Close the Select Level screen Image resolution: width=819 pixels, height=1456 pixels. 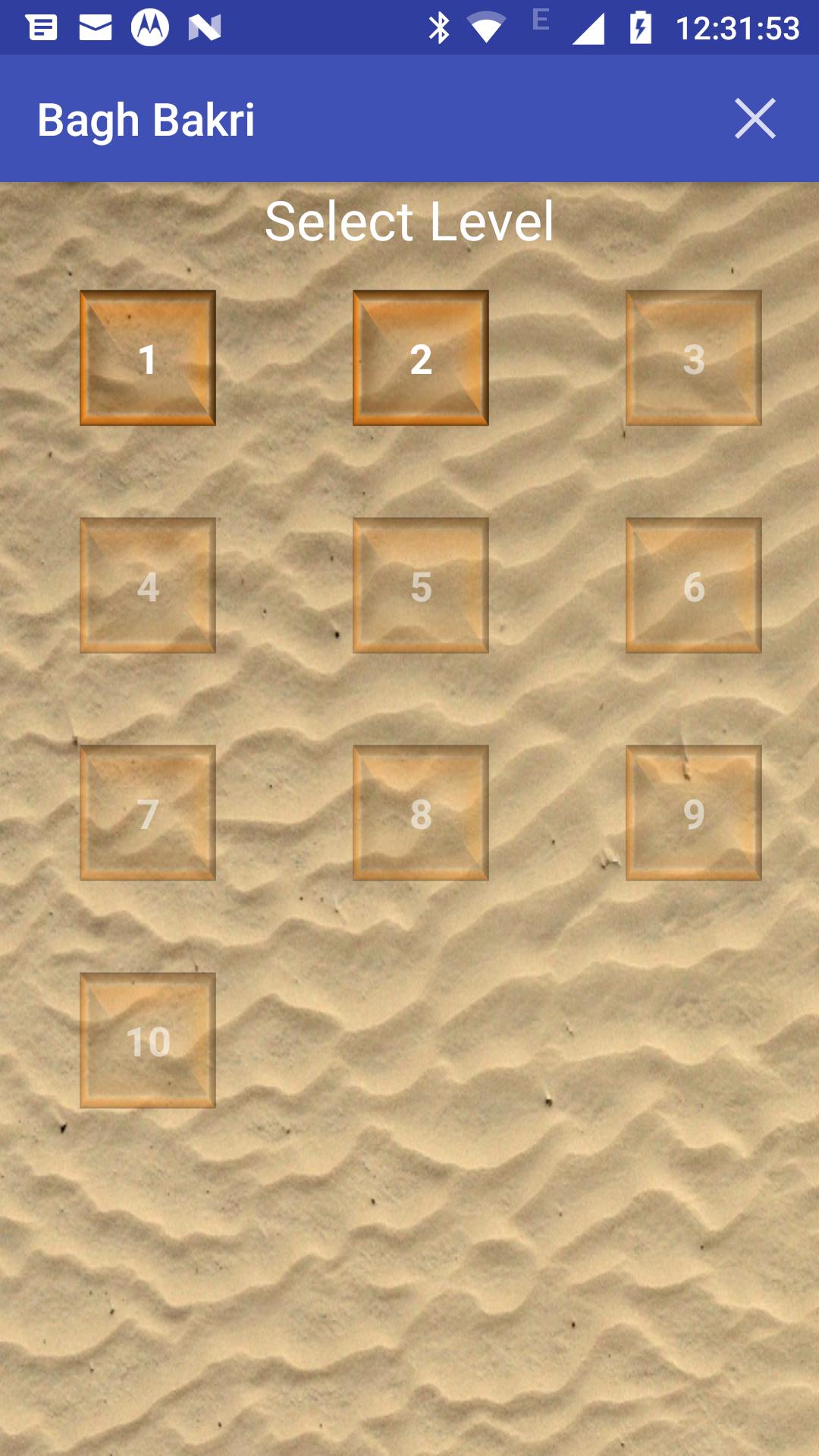pos(755,118)
